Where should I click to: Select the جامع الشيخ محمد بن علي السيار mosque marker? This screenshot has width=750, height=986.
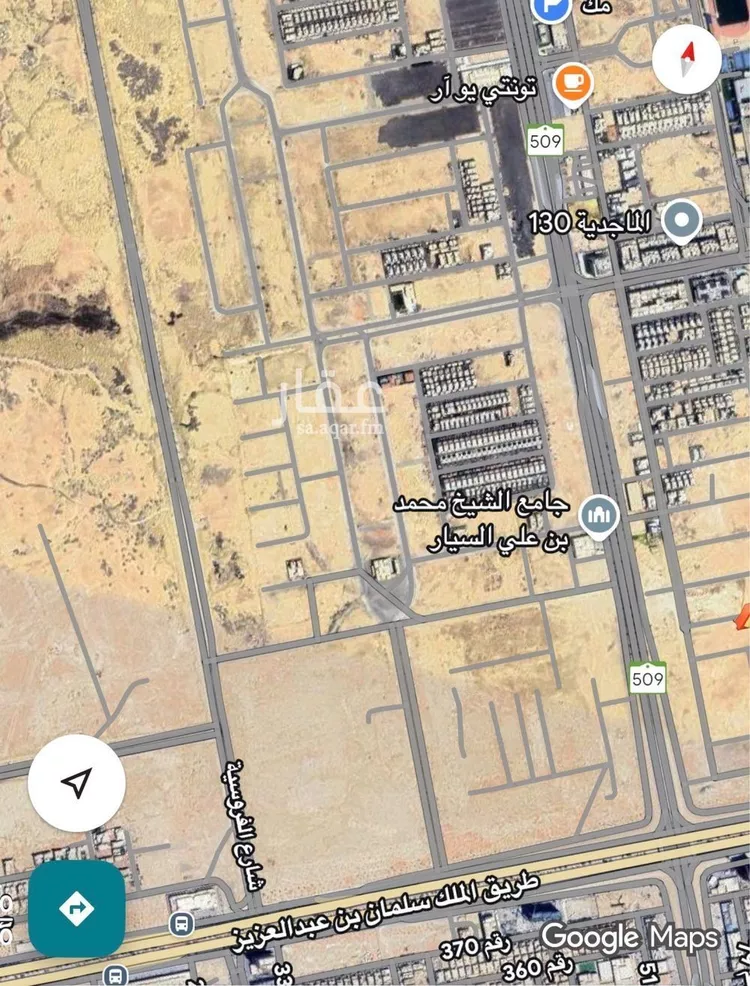599,516
